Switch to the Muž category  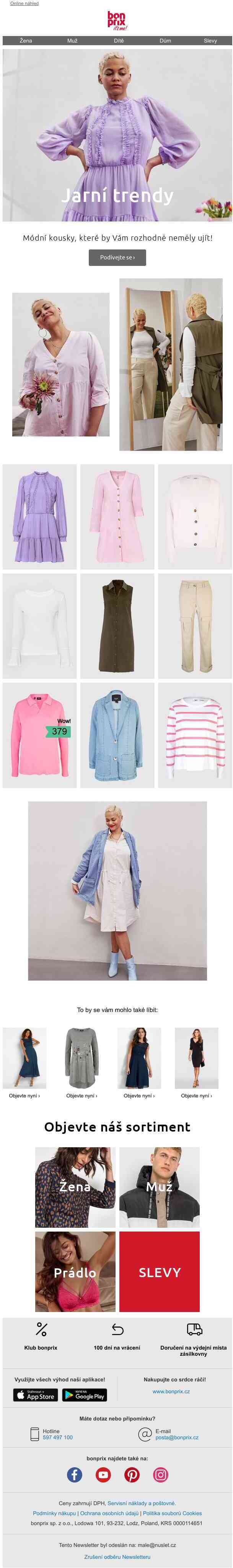tap(72, 41)
